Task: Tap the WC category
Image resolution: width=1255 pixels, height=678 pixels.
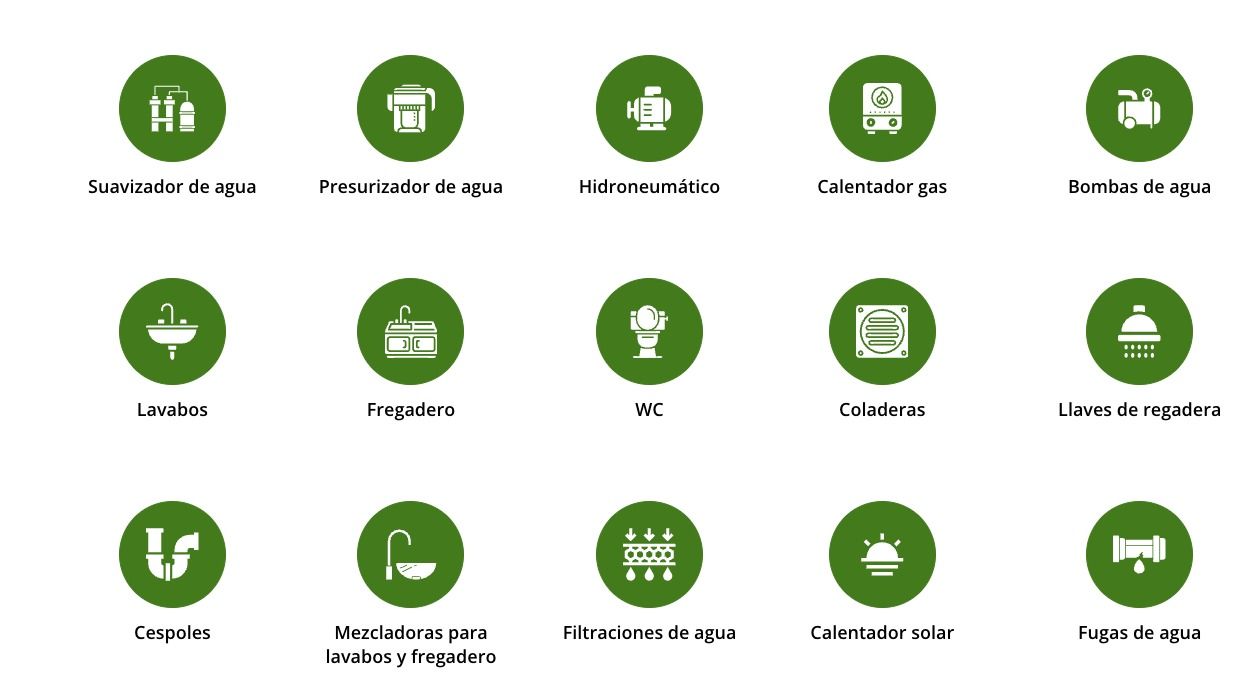Action: click(649, 332)
